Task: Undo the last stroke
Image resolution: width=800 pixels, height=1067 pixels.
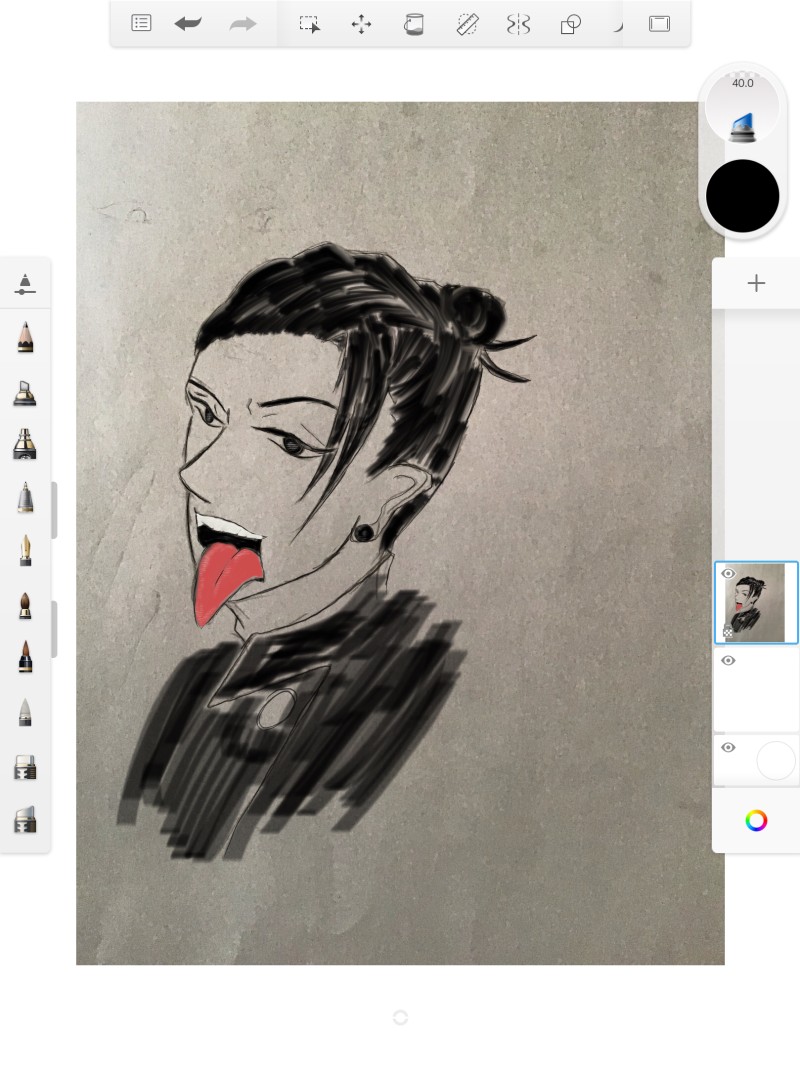Action: point(188,23)
